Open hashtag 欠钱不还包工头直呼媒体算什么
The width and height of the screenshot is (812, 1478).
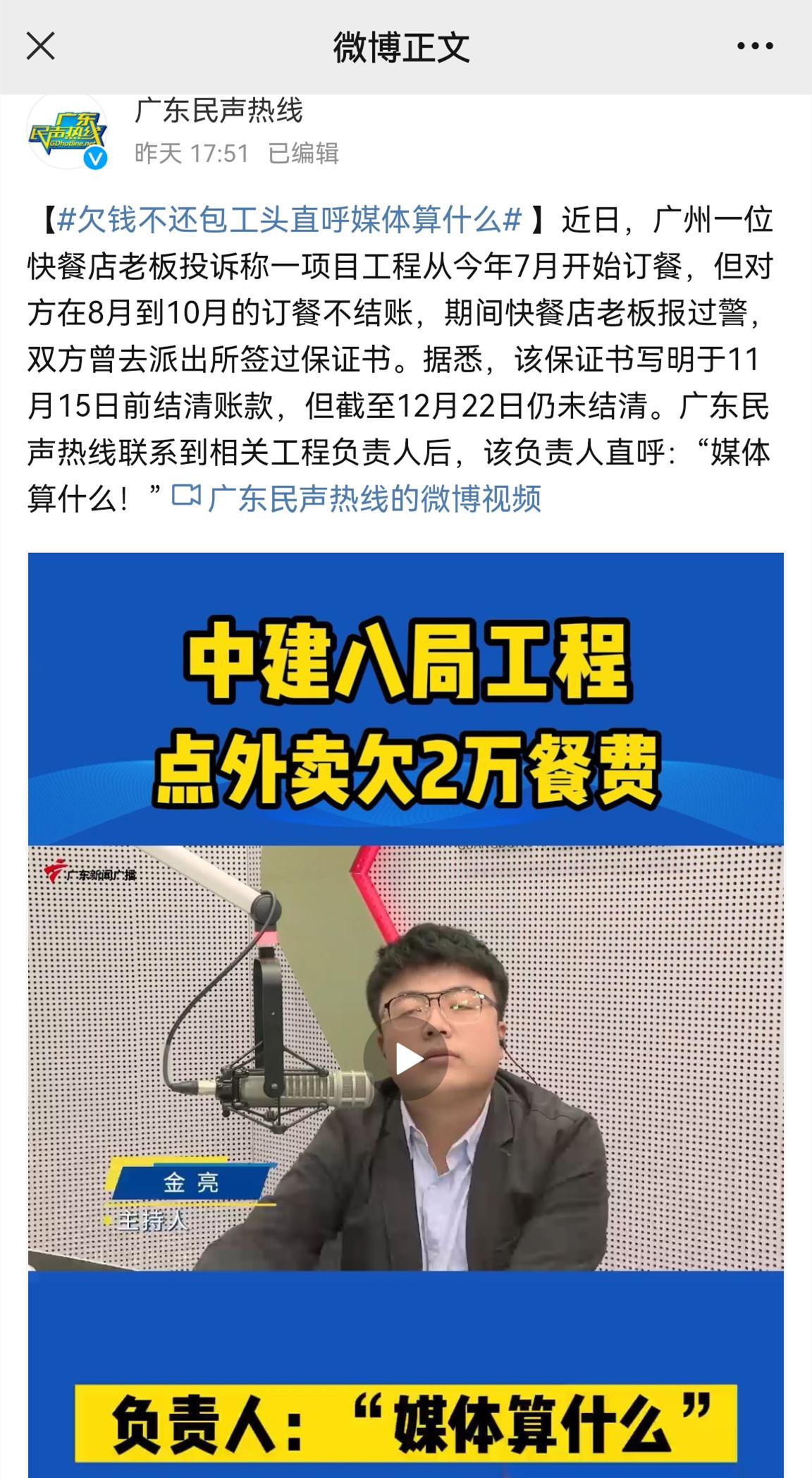pyautogui.click(x=289, y=221)
